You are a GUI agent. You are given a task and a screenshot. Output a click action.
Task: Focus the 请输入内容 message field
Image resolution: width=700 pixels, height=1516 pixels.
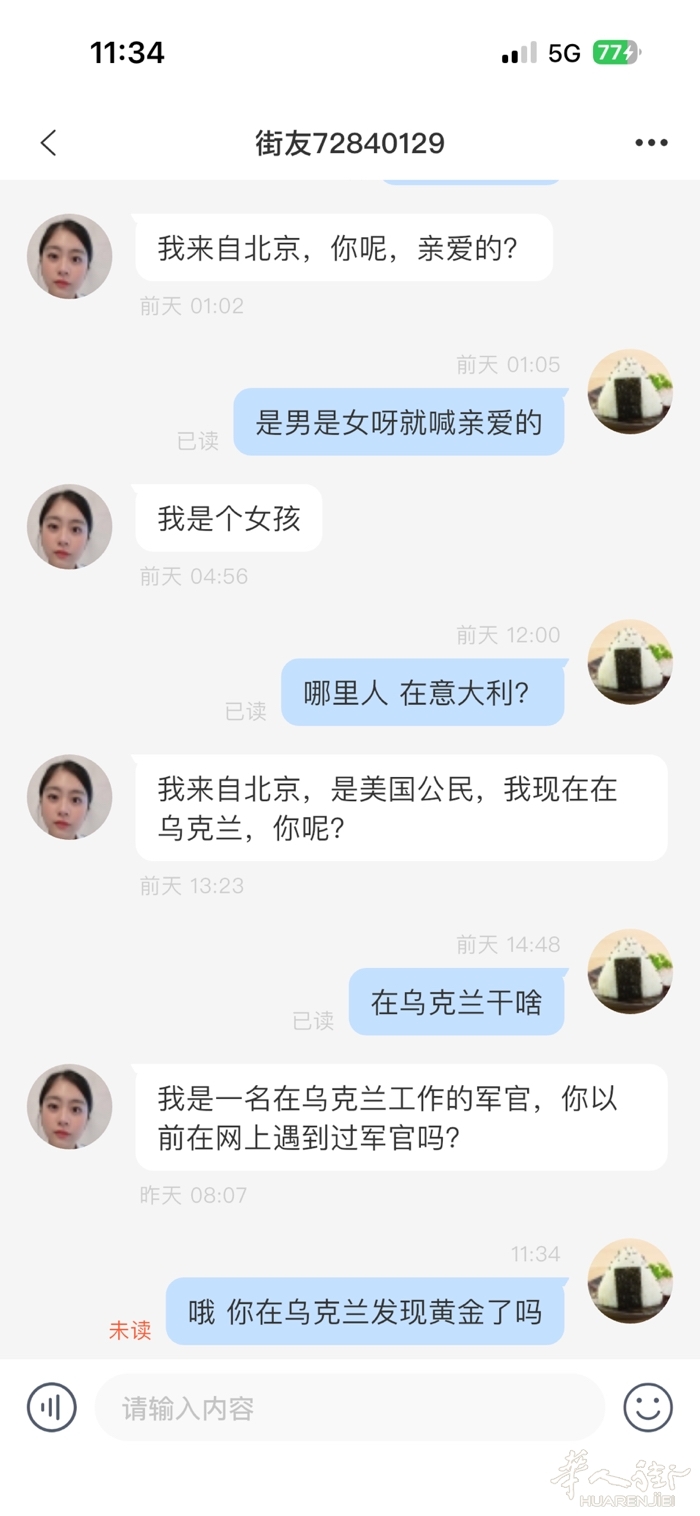pyautogui.click(x=350, y=1408)
